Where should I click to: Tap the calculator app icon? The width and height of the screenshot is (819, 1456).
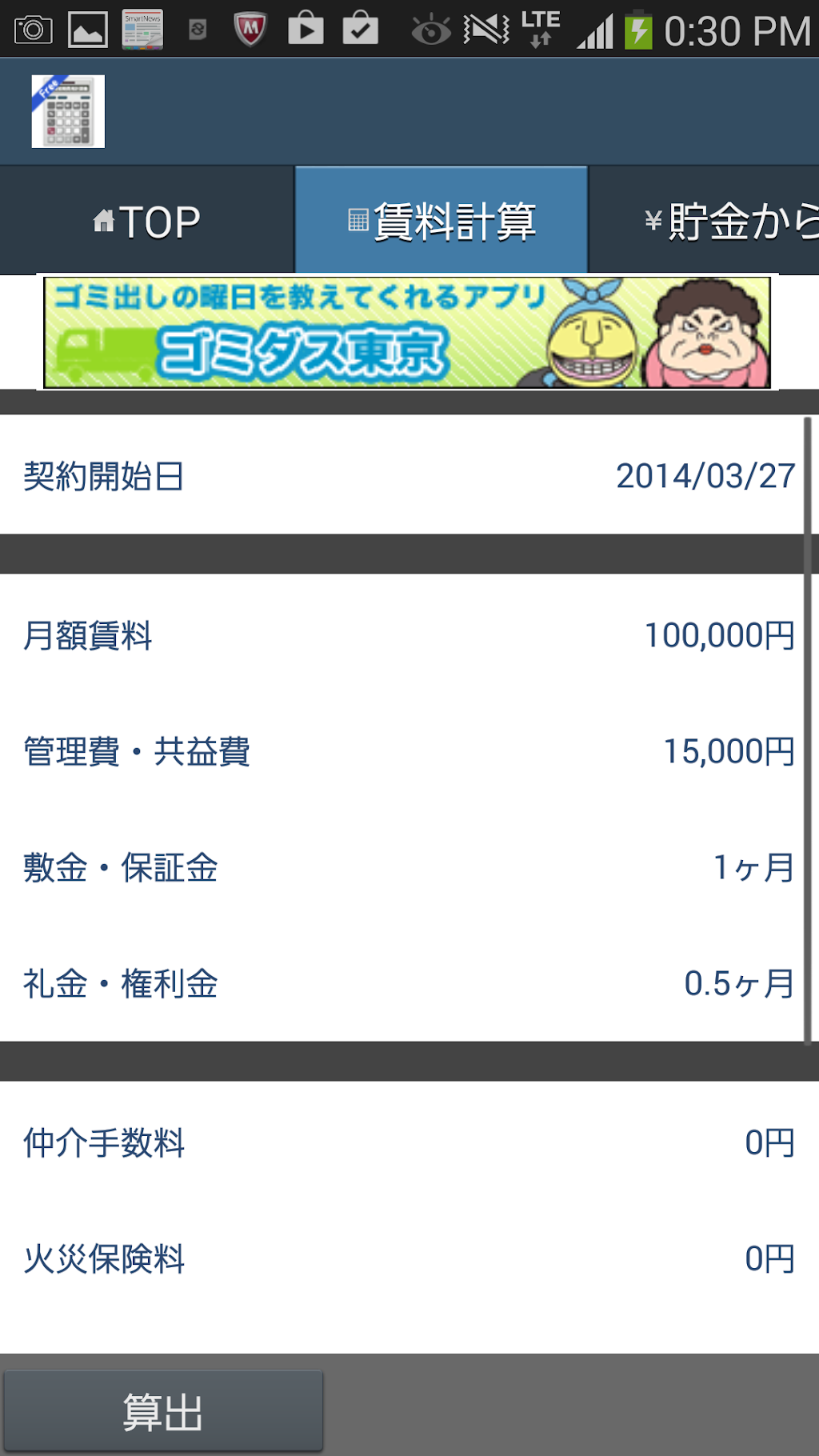point(68,112)
